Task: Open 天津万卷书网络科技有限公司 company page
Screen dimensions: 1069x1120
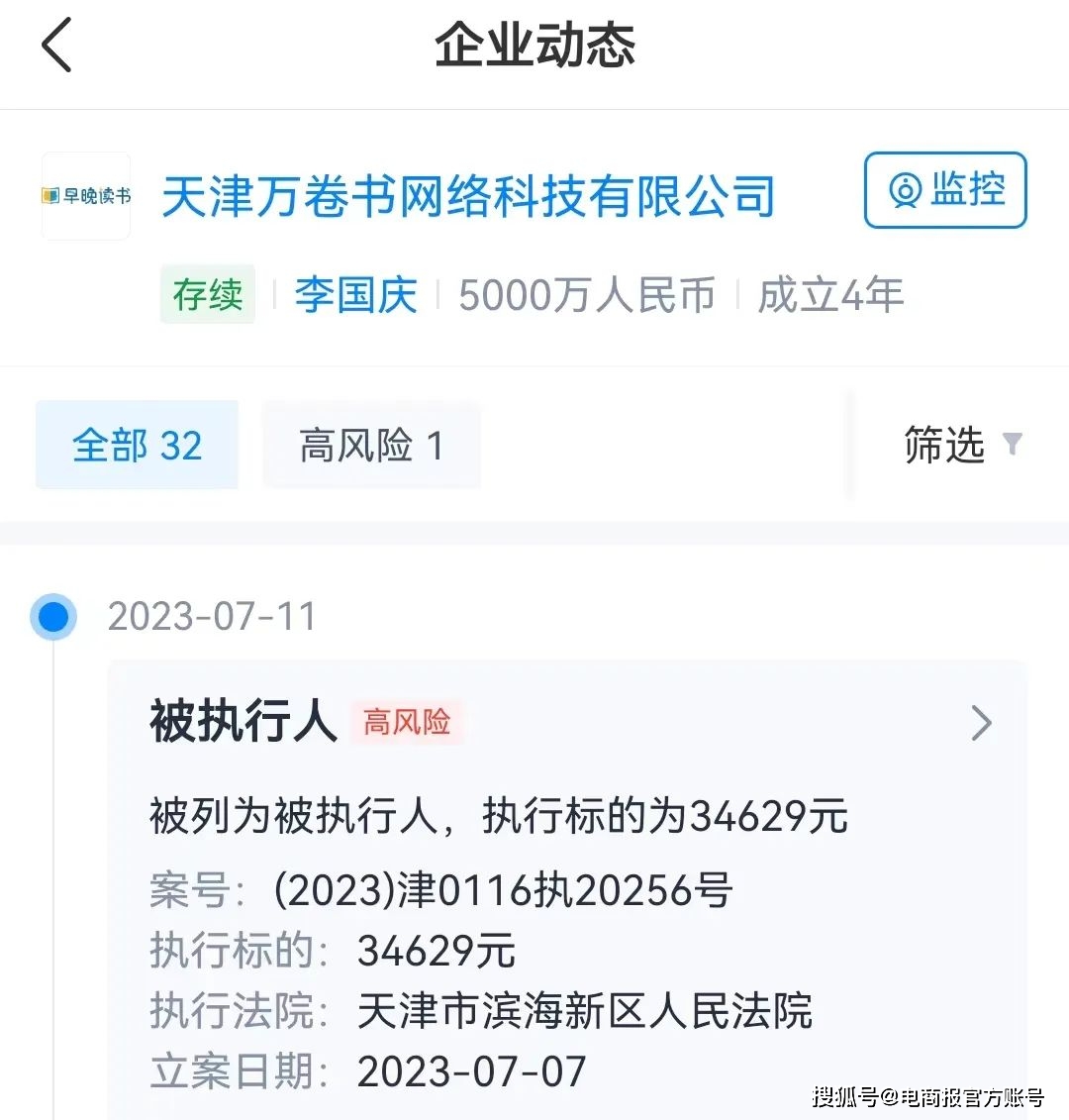Action: click(468, 196)
